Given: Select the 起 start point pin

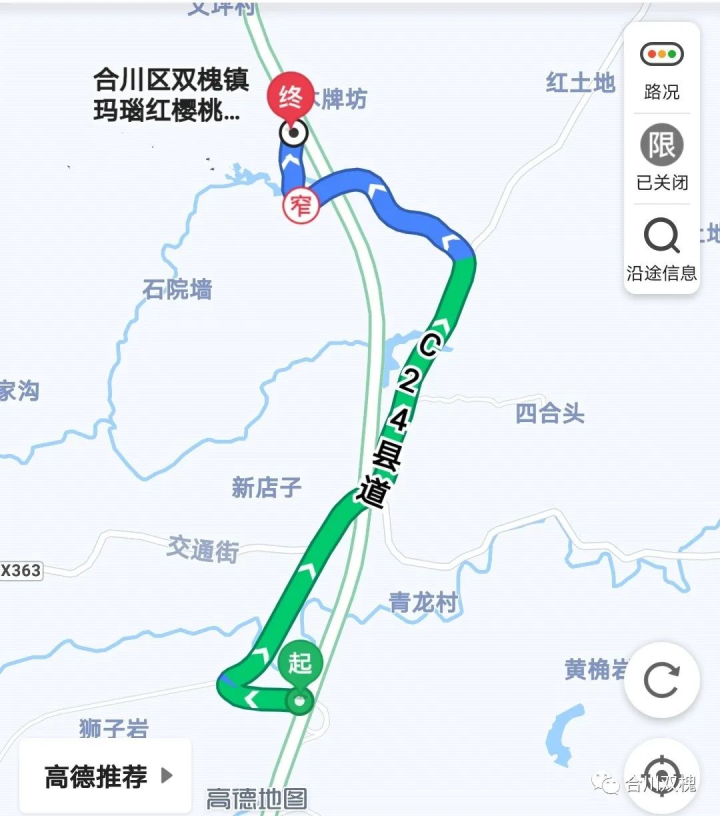Looking at the screenshot, I should click(300, 664).
